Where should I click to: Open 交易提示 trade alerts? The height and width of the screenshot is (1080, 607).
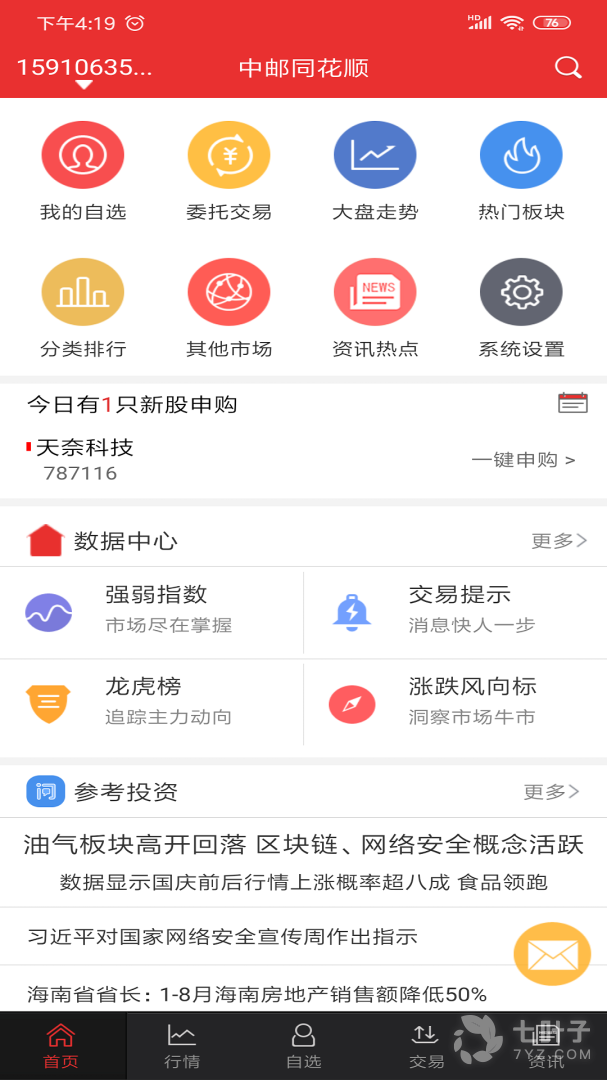[x=455, y=609]
